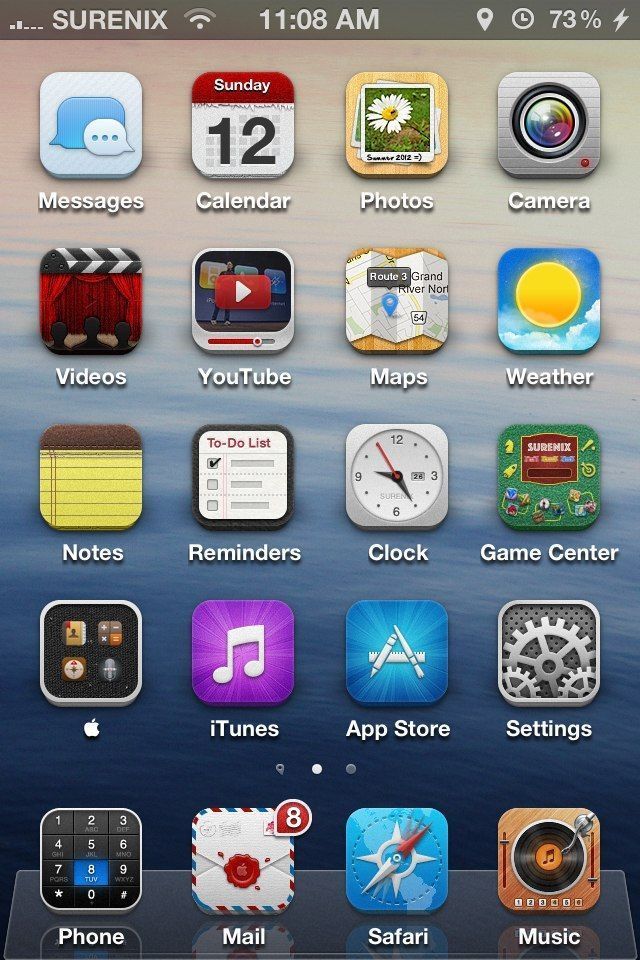Open Mail with 8 unread messages
The height and width of the screenshot is (960, 640).
[243, 861]
